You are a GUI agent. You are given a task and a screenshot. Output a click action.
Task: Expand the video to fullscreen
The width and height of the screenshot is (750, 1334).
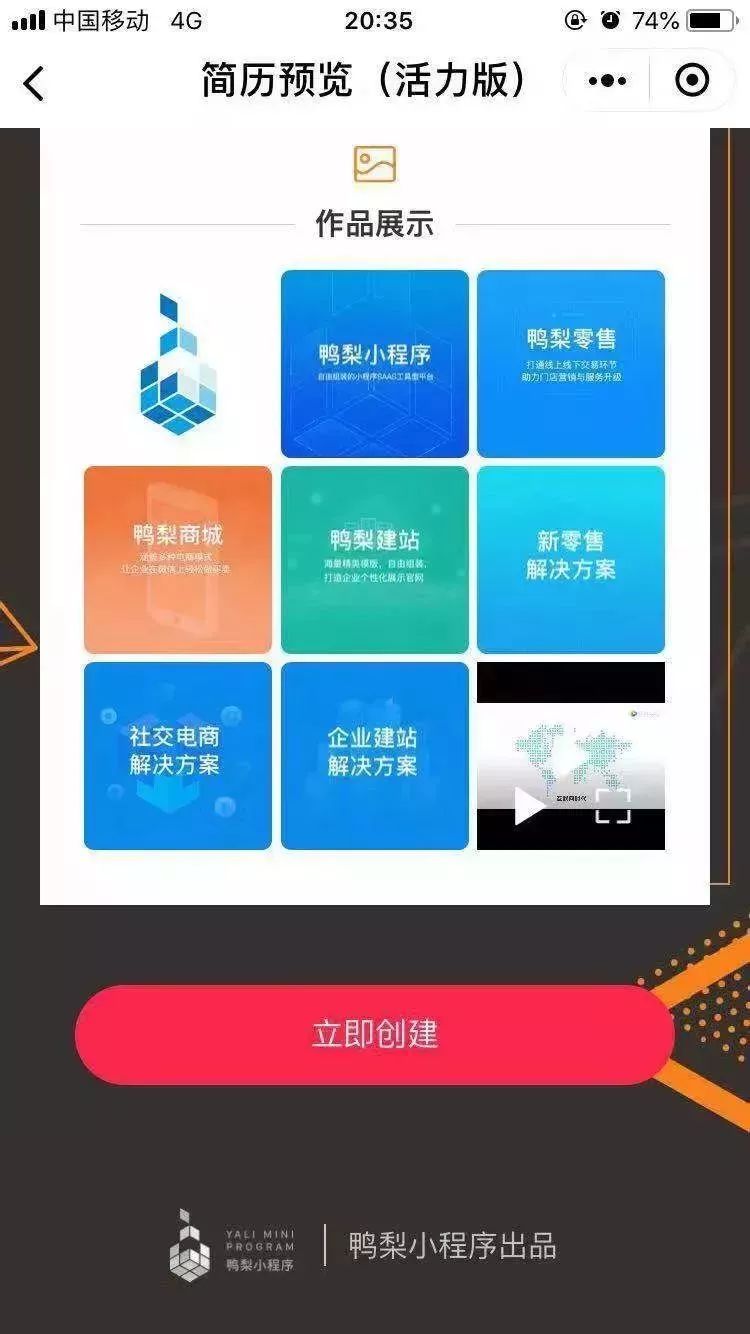tap(613, 806)
